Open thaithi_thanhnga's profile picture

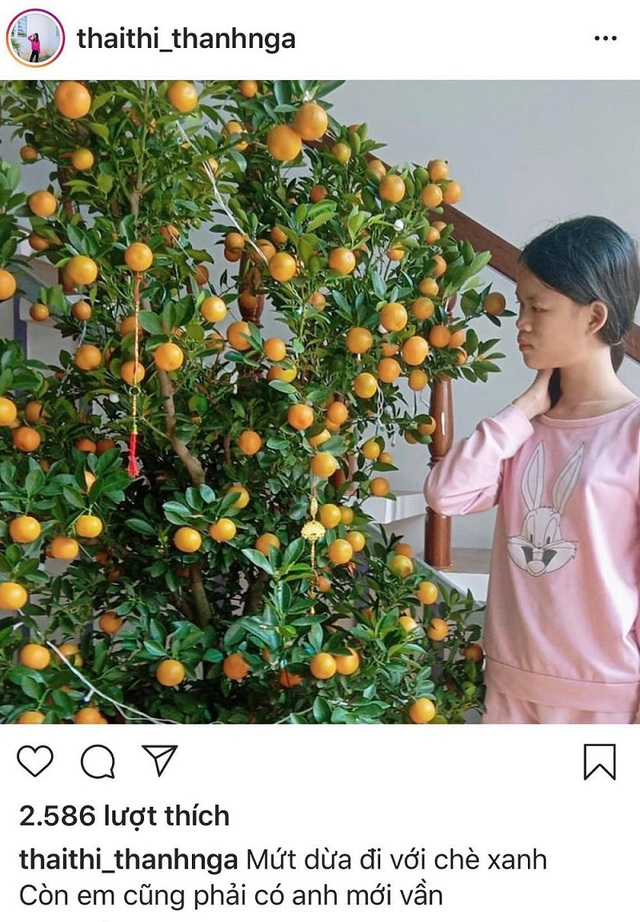tap(35, 39)
